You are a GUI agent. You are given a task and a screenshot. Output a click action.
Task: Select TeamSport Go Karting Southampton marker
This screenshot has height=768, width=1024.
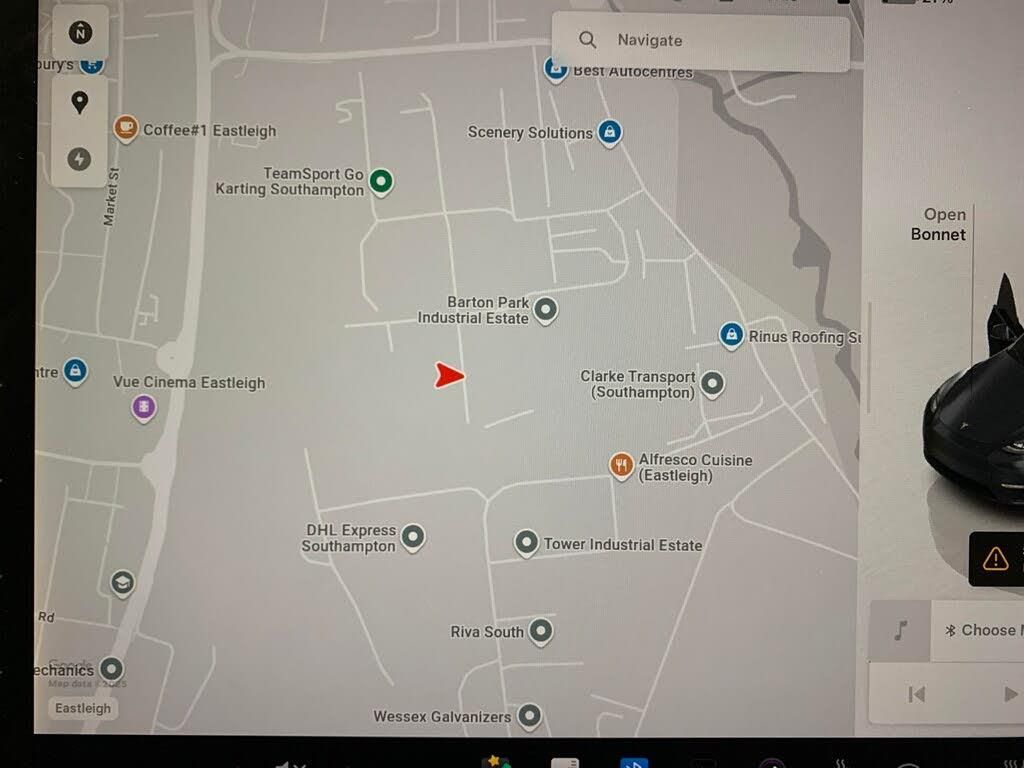(x=381, y=181)
